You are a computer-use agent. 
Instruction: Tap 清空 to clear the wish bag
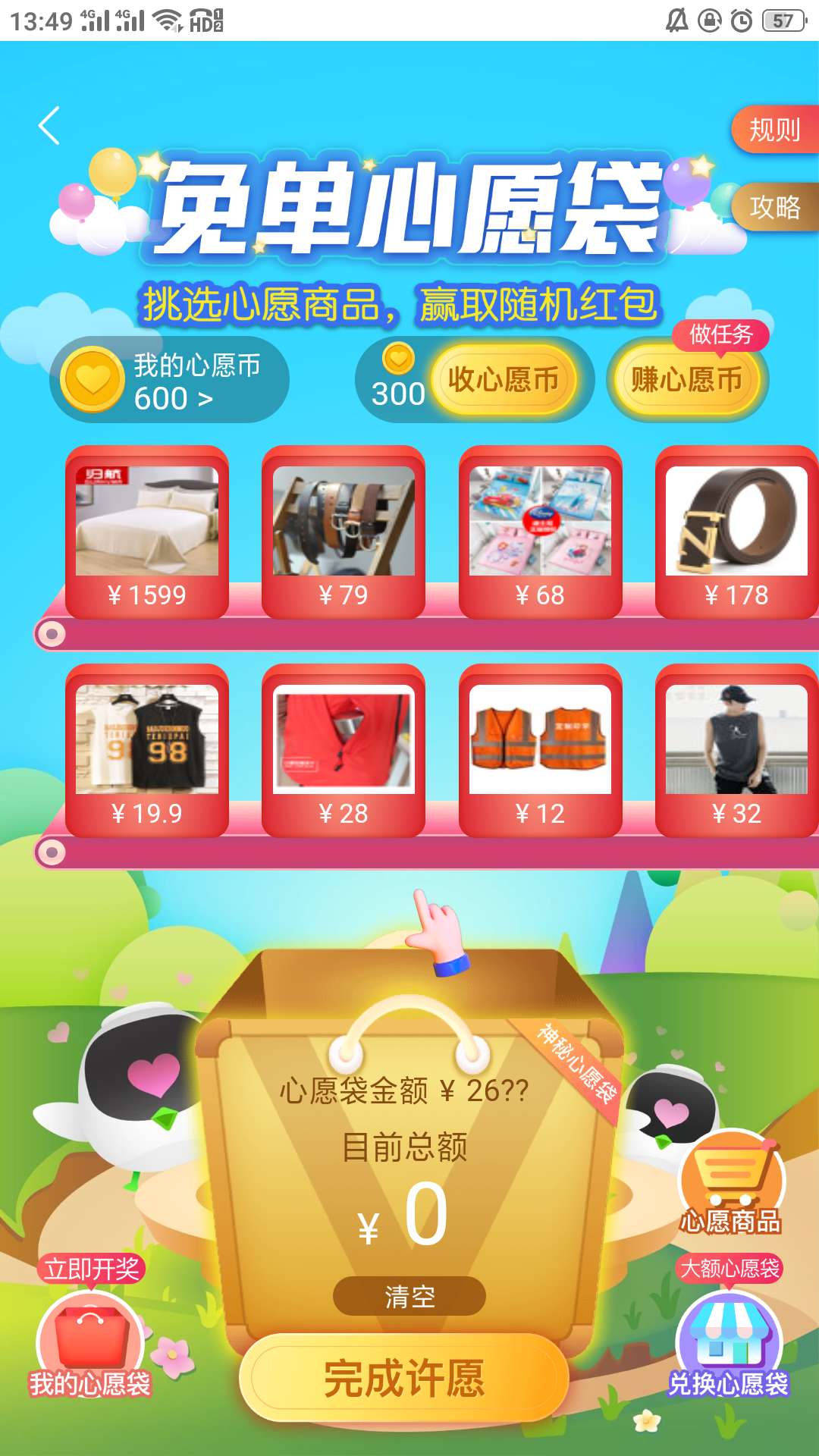point(409,1296)
